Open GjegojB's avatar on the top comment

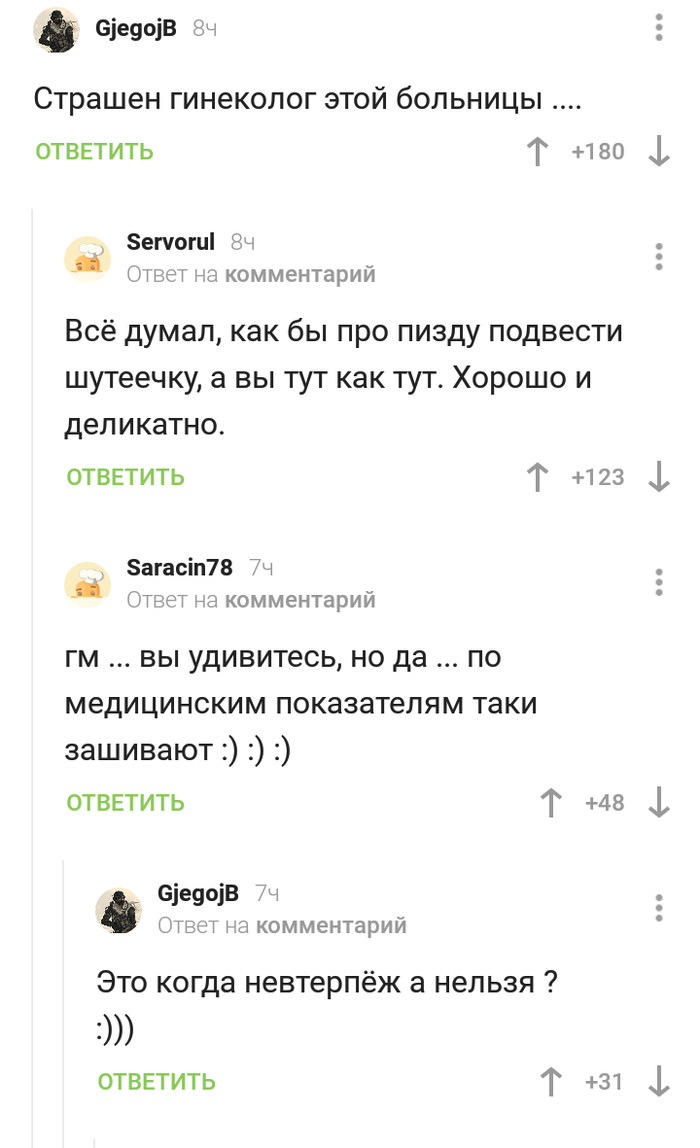tap(56, 31)
